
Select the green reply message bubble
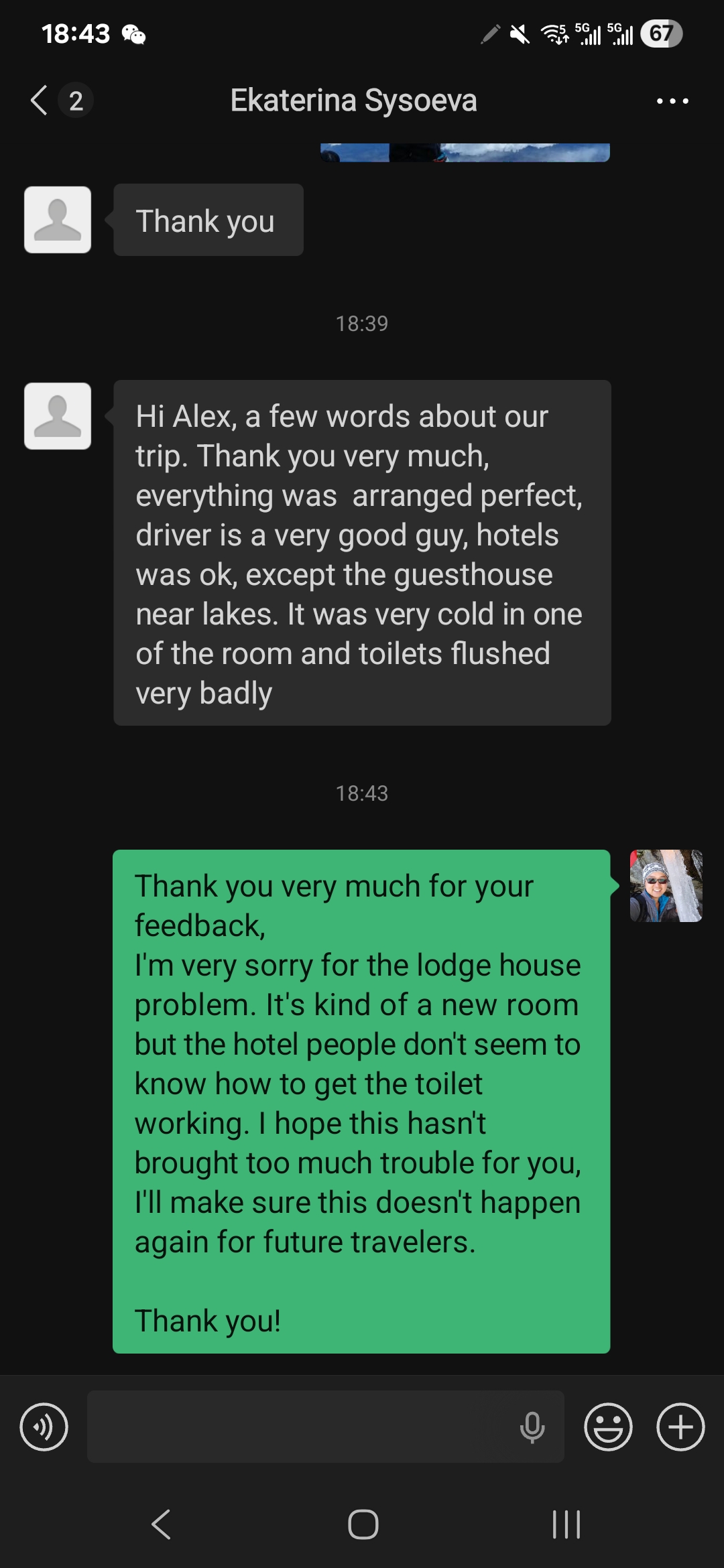click(x=362, y=1099)
